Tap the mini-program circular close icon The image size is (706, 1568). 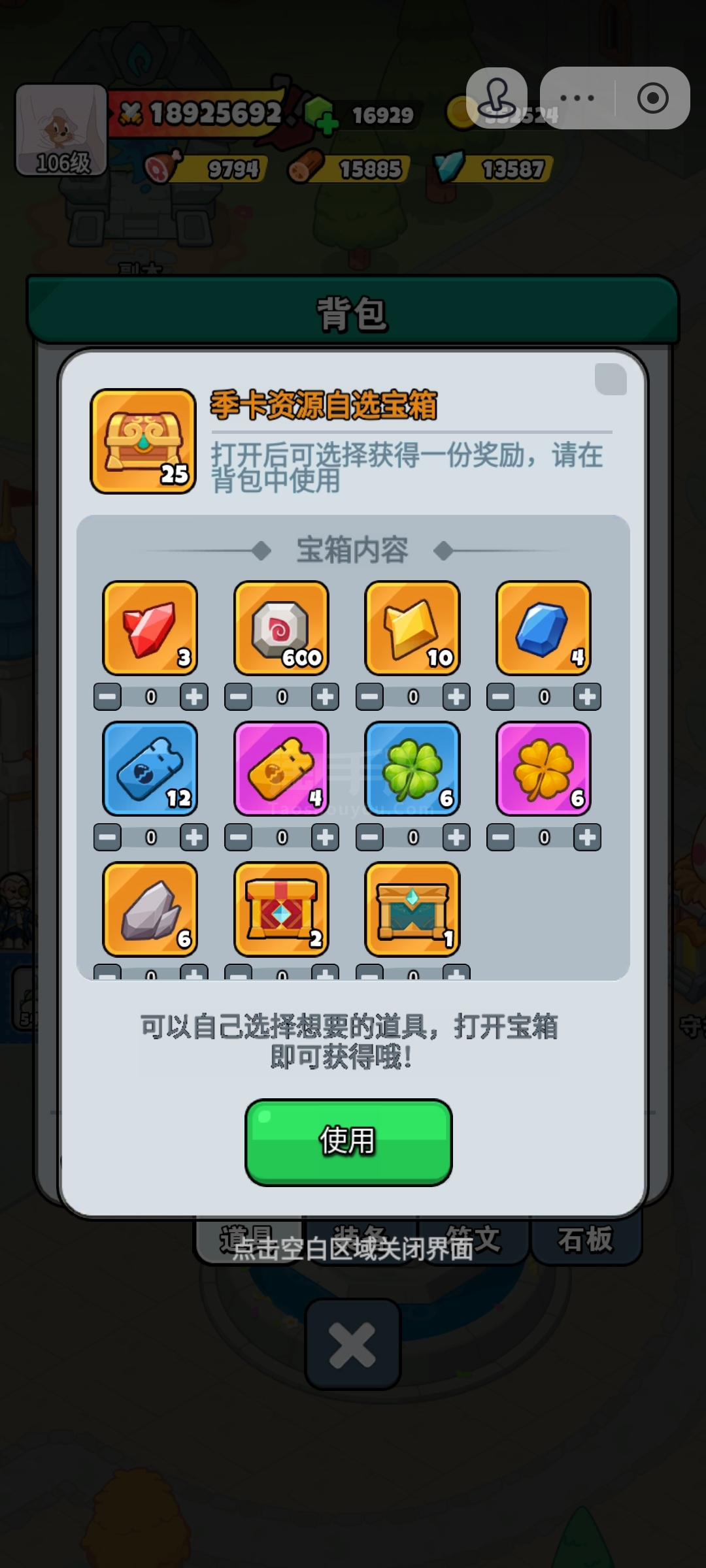[x=652, y=98]
